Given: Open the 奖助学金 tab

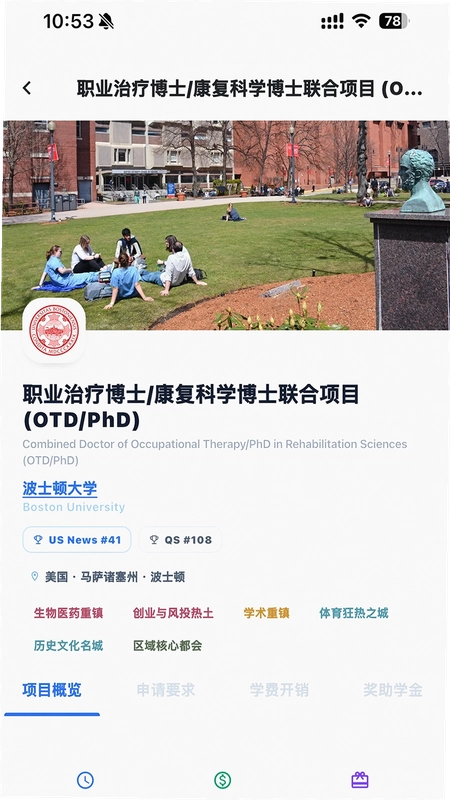Looking at the screenshot, I should click(x=393, y=690).
